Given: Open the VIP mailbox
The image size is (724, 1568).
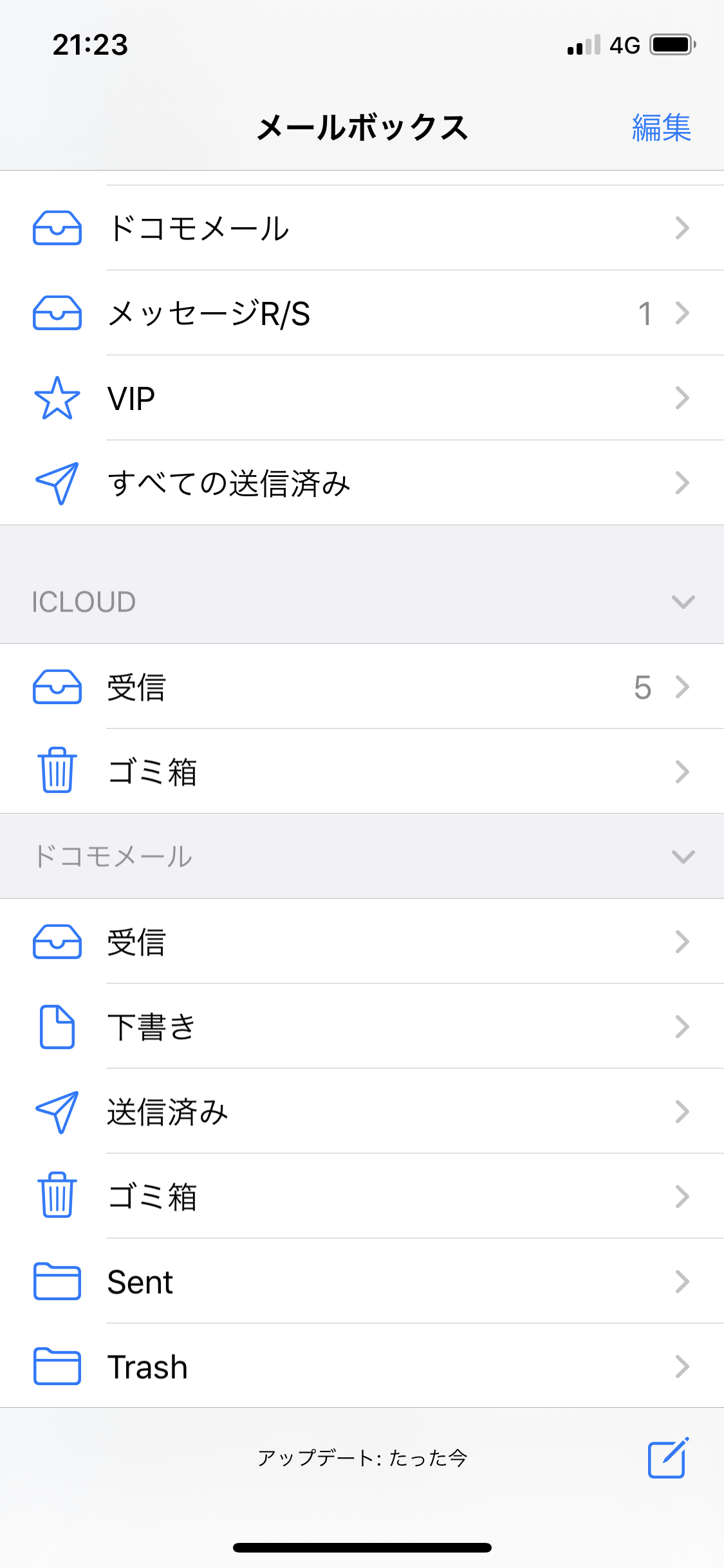Looking at the screenshot, I should coord(362,398).
